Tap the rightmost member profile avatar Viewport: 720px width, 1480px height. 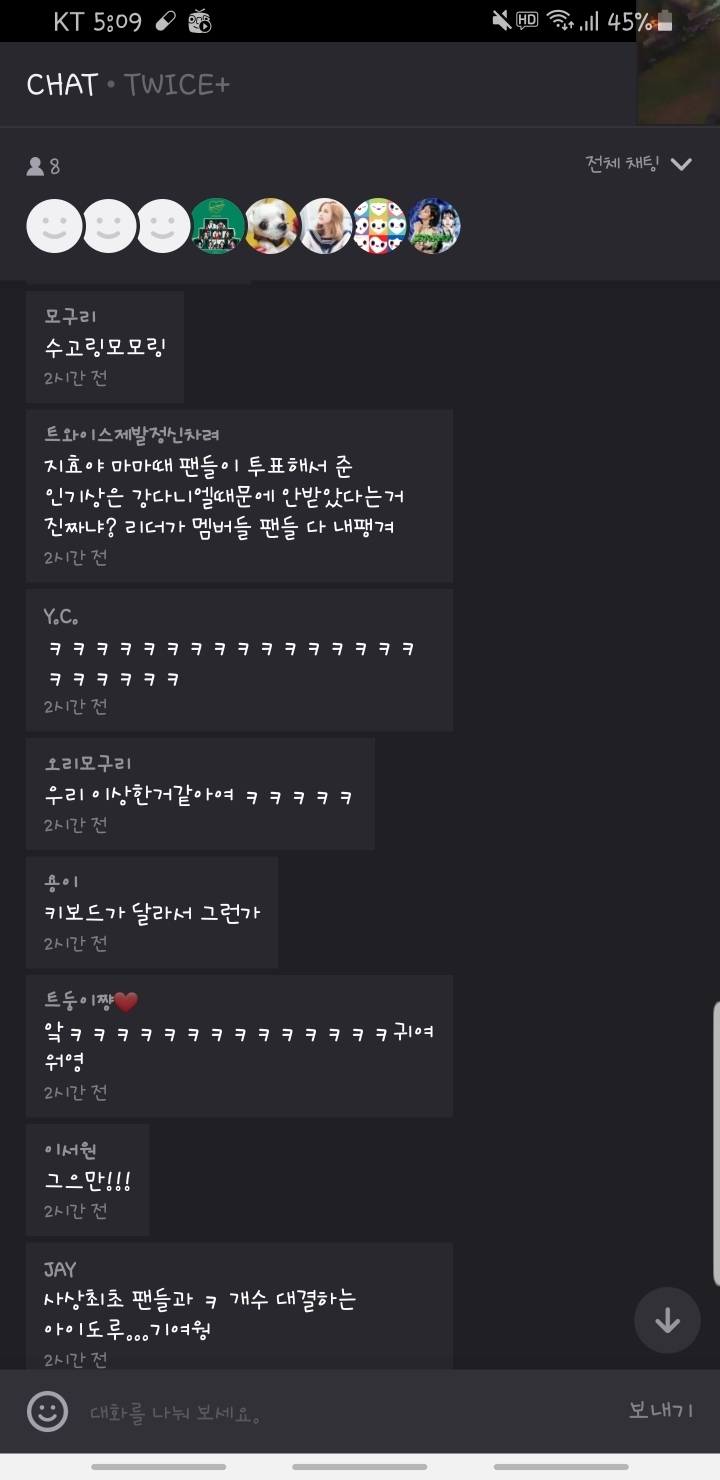433,227
